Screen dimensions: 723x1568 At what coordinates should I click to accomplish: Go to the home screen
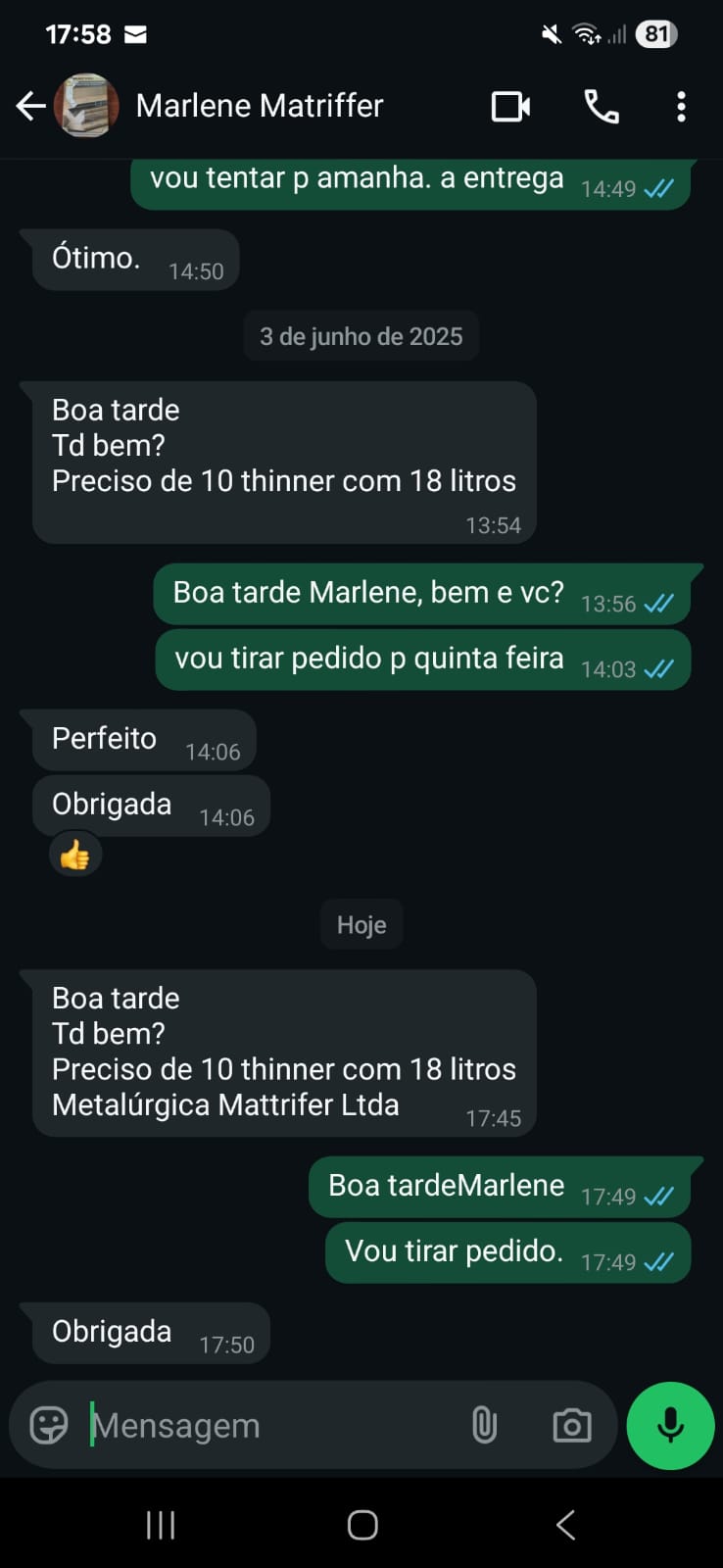362,1524
